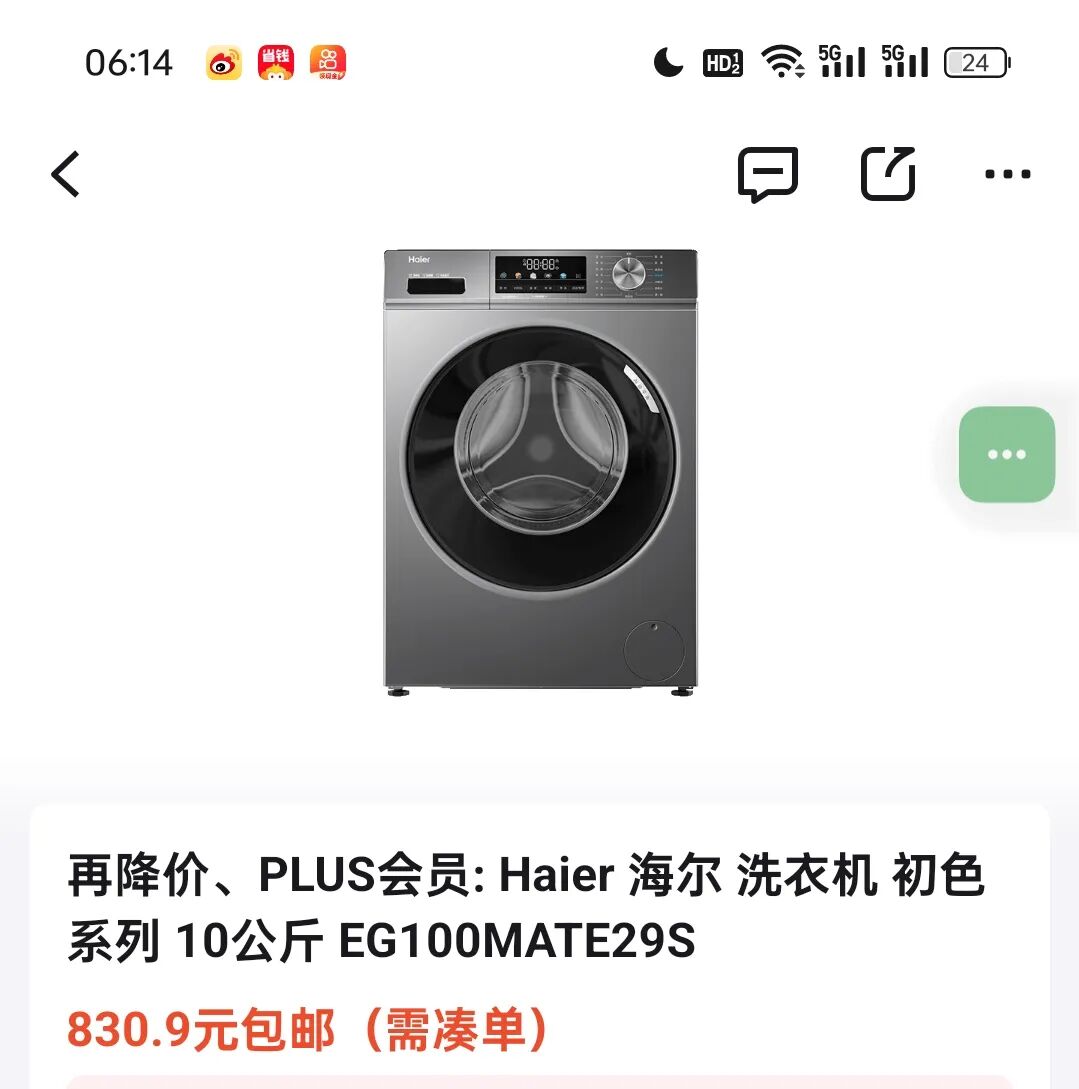Tap the share icon in the top bar

point(888,172)
